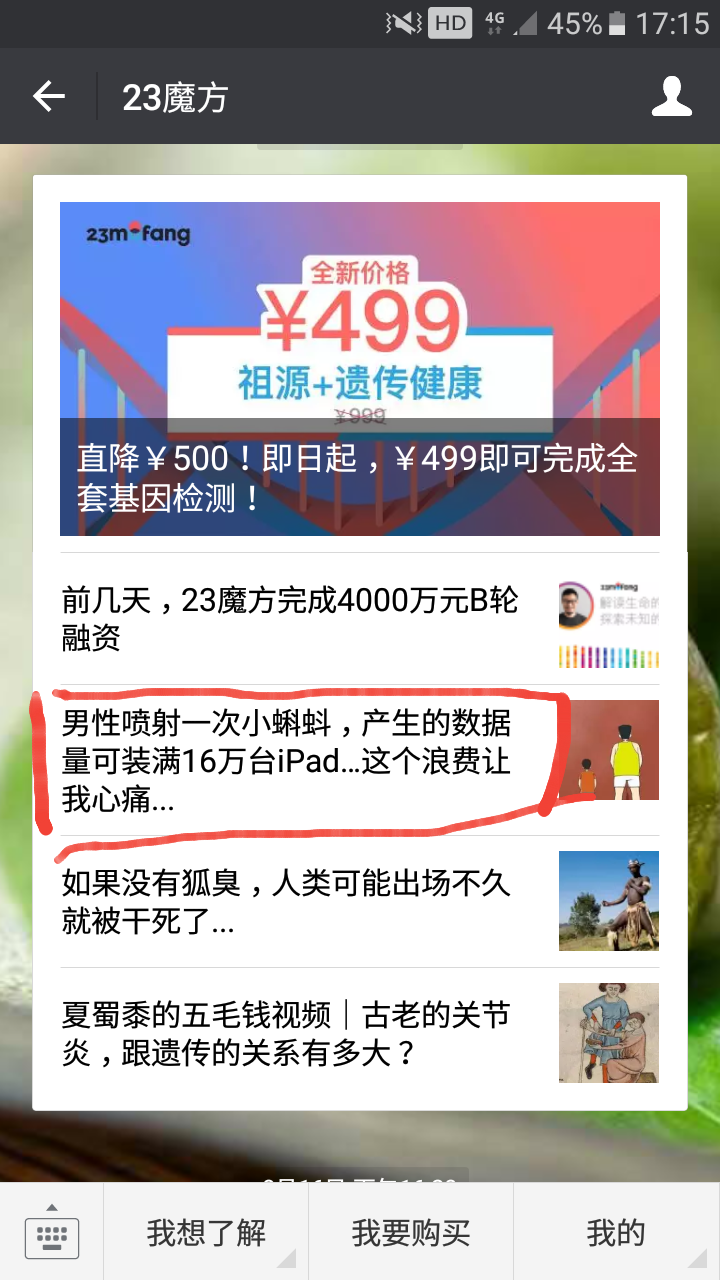Expand the 我的 menu
The height and width of the screenshot is (1280, 720).
click(x=616, y=1233)
